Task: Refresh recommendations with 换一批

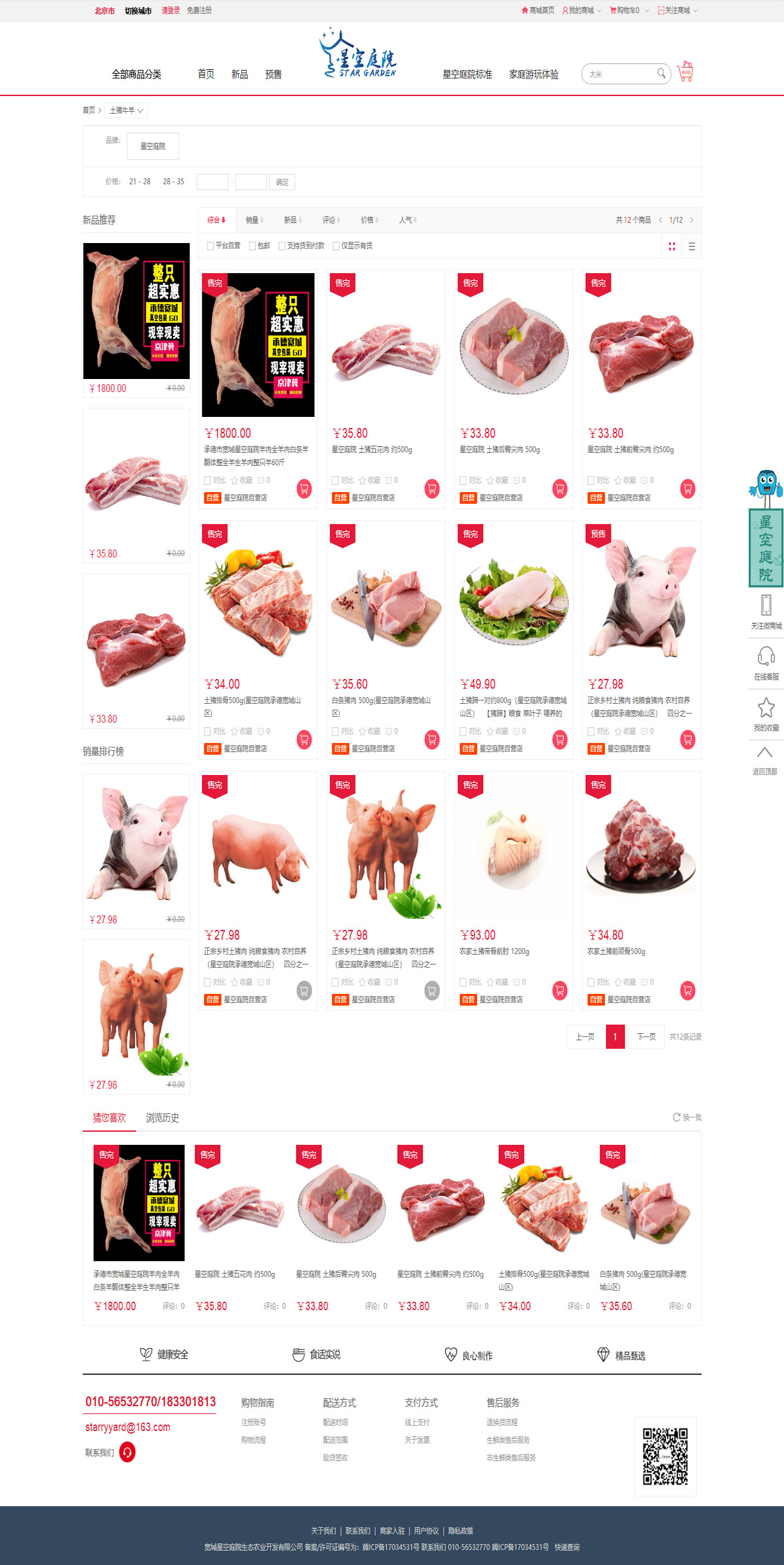Action: [687, 1117]
